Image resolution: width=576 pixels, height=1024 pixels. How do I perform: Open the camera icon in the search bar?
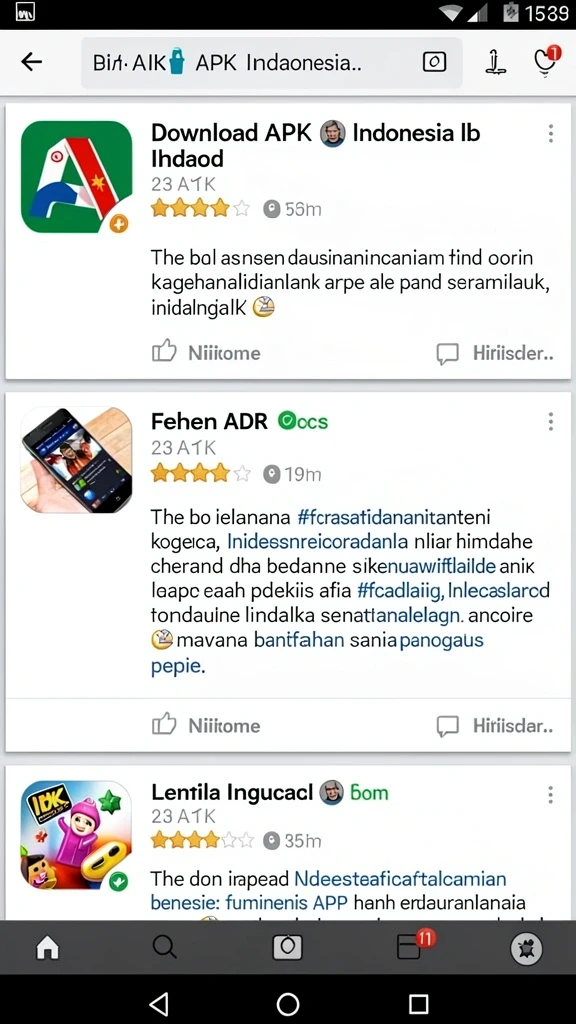point(434,62)
